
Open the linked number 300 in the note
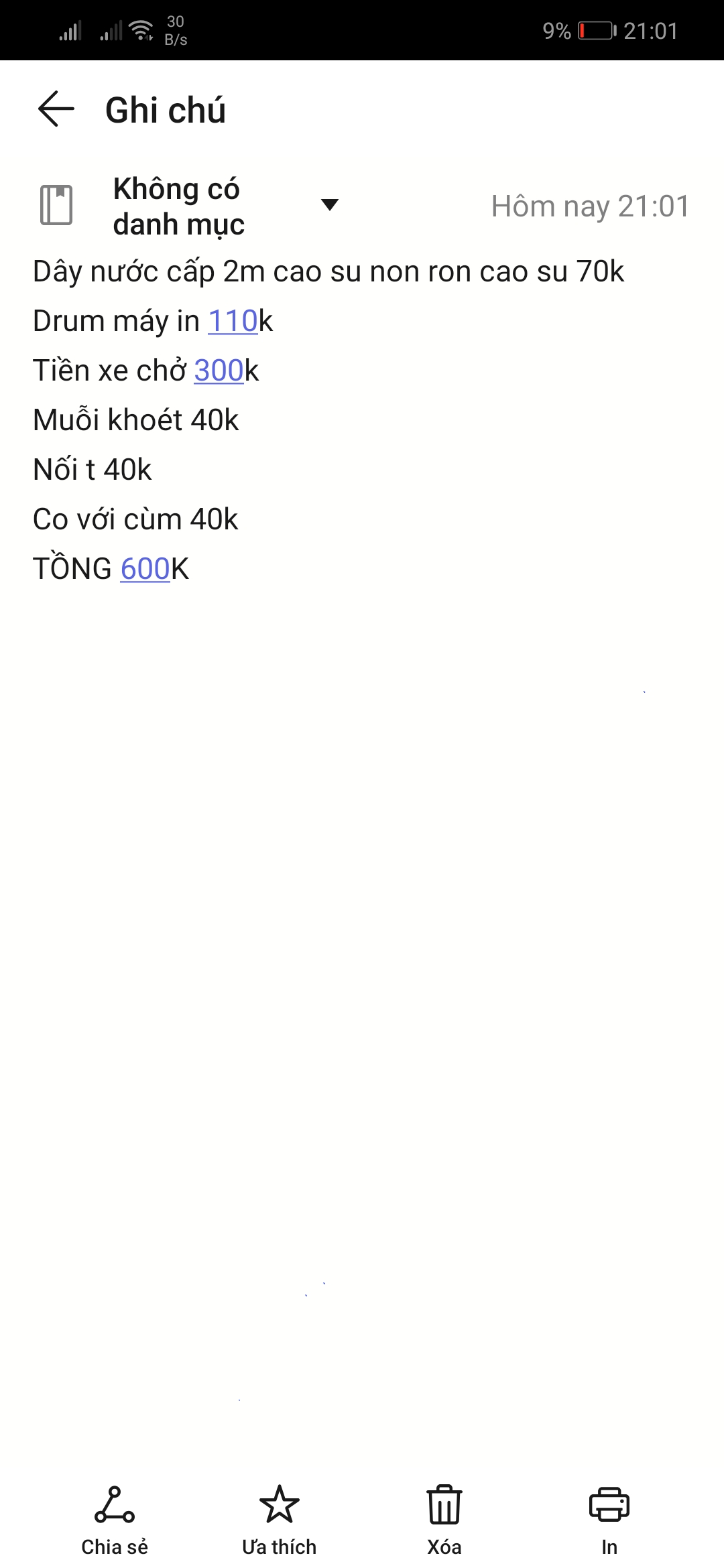[219, 371]
